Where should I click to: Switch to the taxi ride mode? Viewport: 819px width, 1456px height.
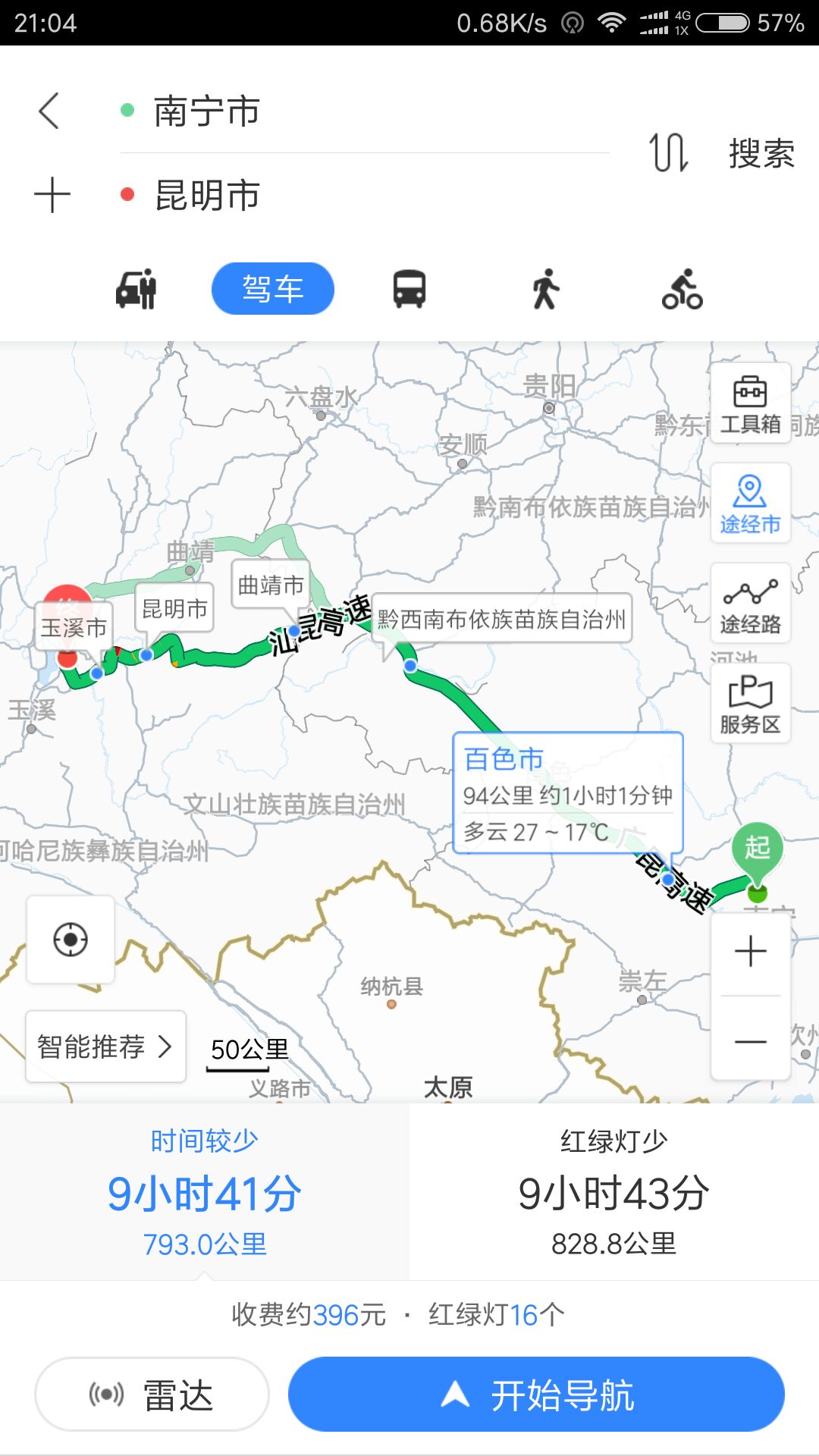pos(136,289)
